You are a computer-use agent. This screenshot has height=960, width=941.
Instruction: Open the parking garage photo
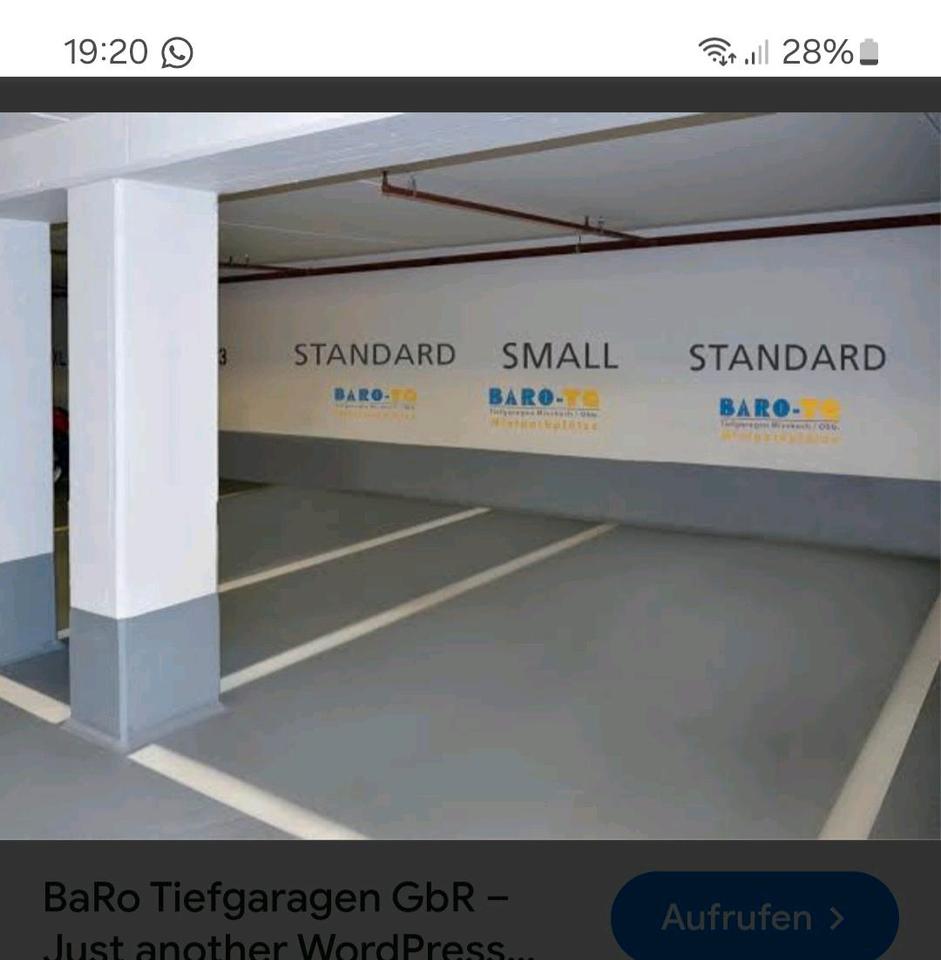[470, 475]
